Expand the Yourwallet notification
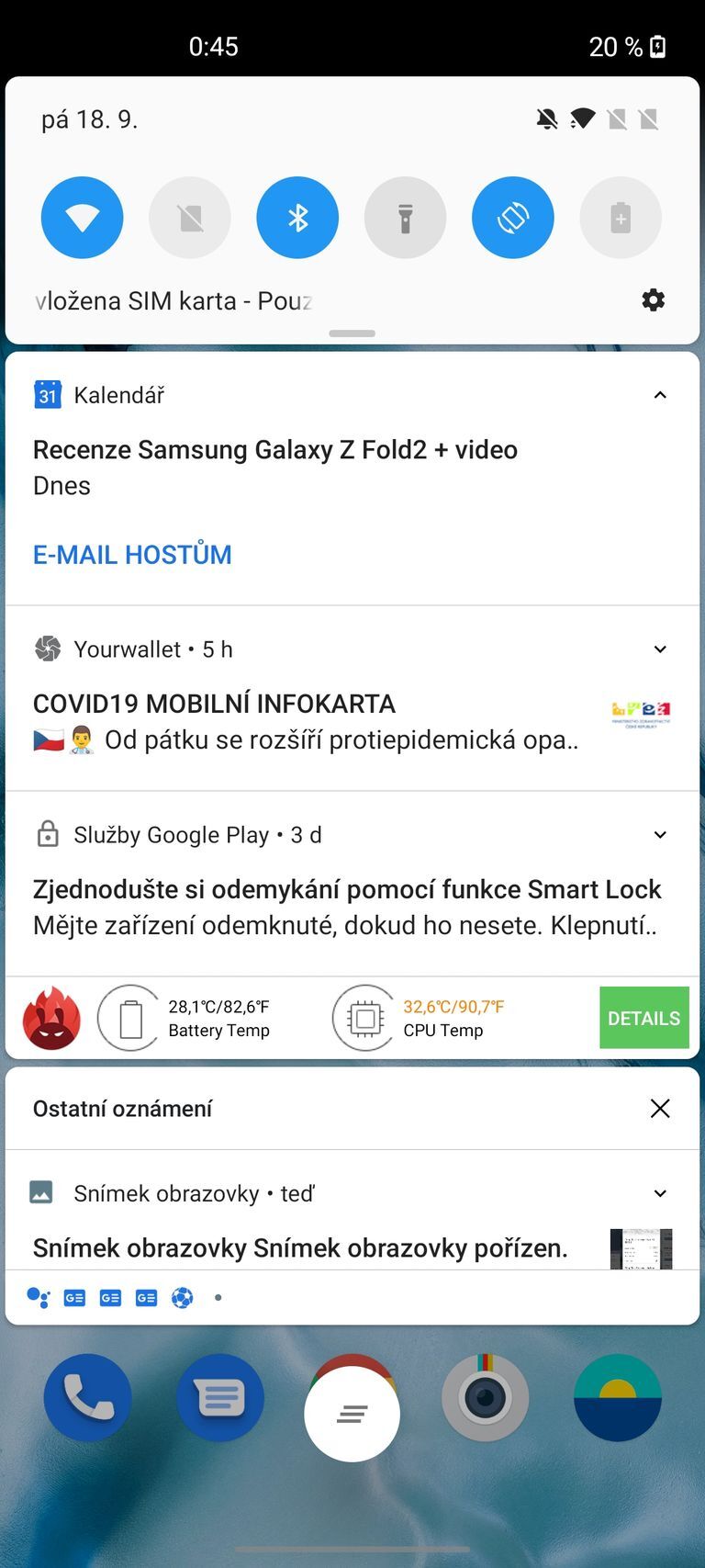The height and width of the screenshot is (1568, 705). [x=660, y=649]
